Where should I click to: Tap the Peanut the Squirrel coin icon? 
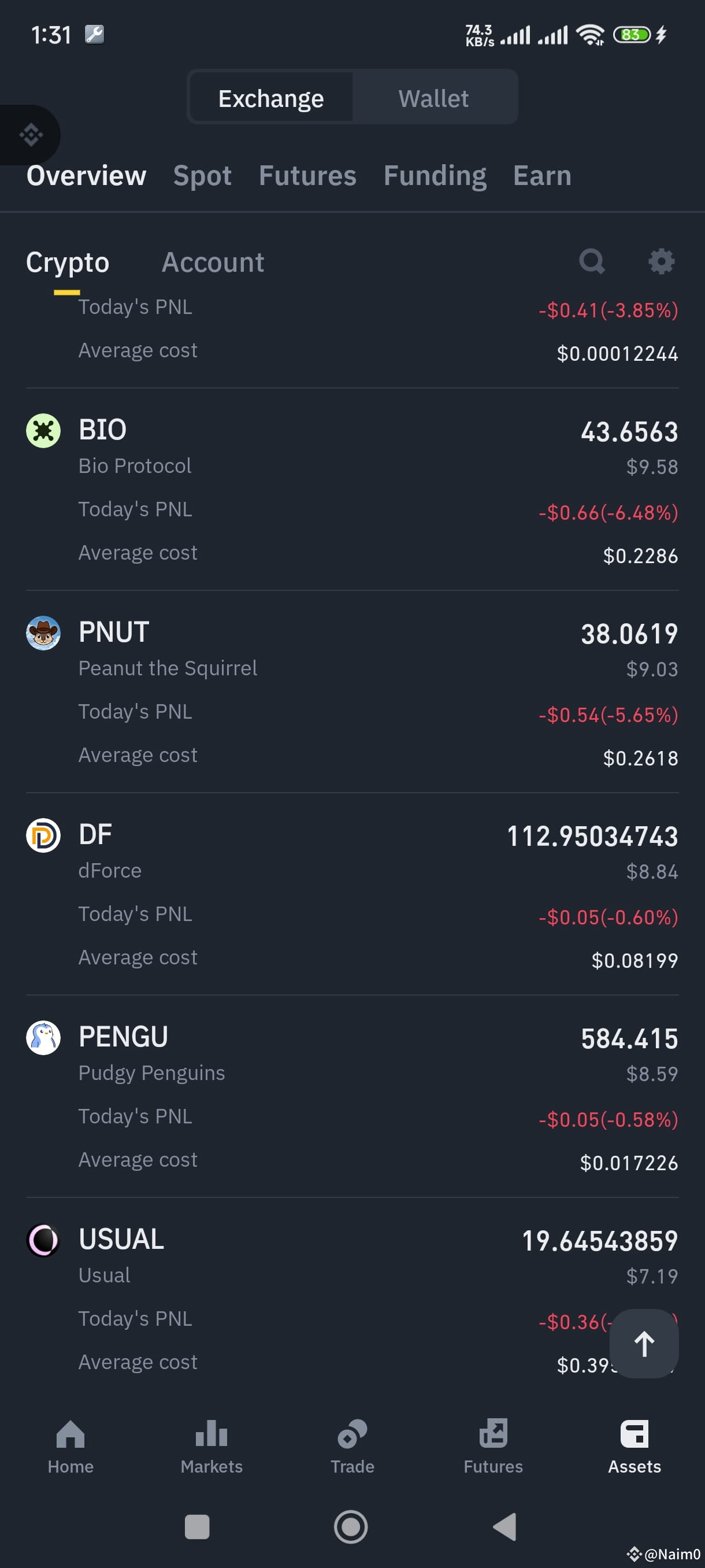click(x=43, y=633)
